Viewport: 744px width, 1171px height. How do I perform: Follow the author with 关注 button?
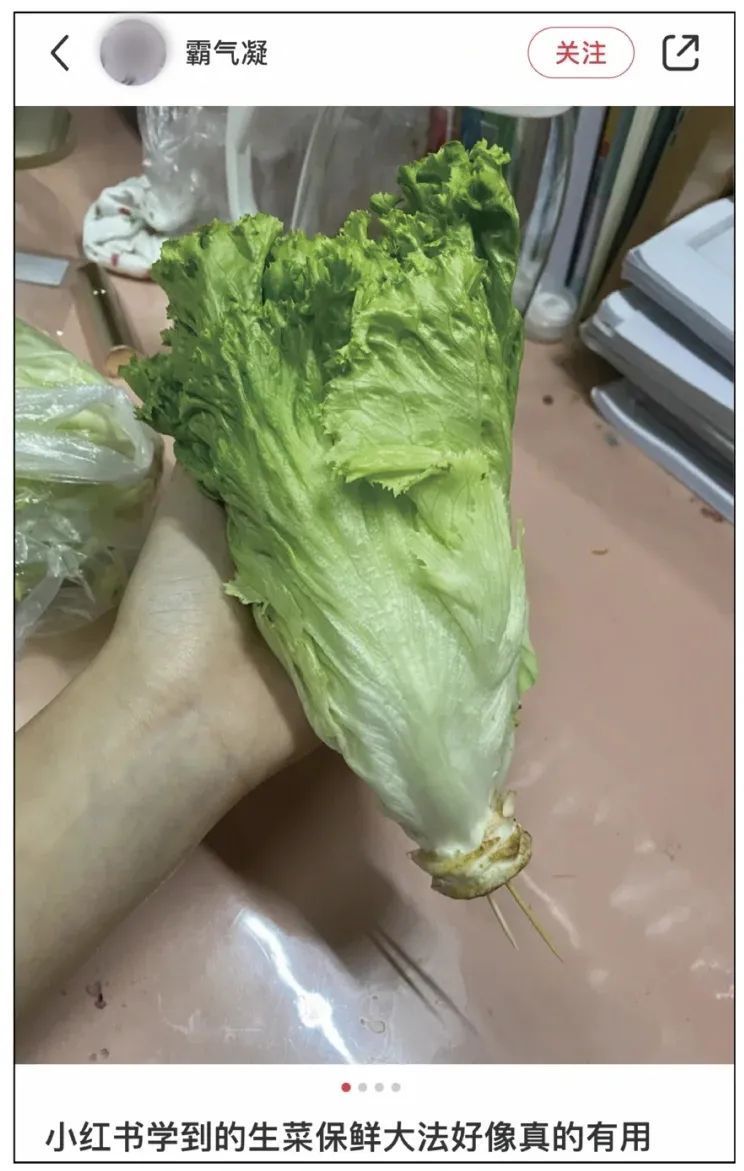pyautogui.click(x=580, y=53)
